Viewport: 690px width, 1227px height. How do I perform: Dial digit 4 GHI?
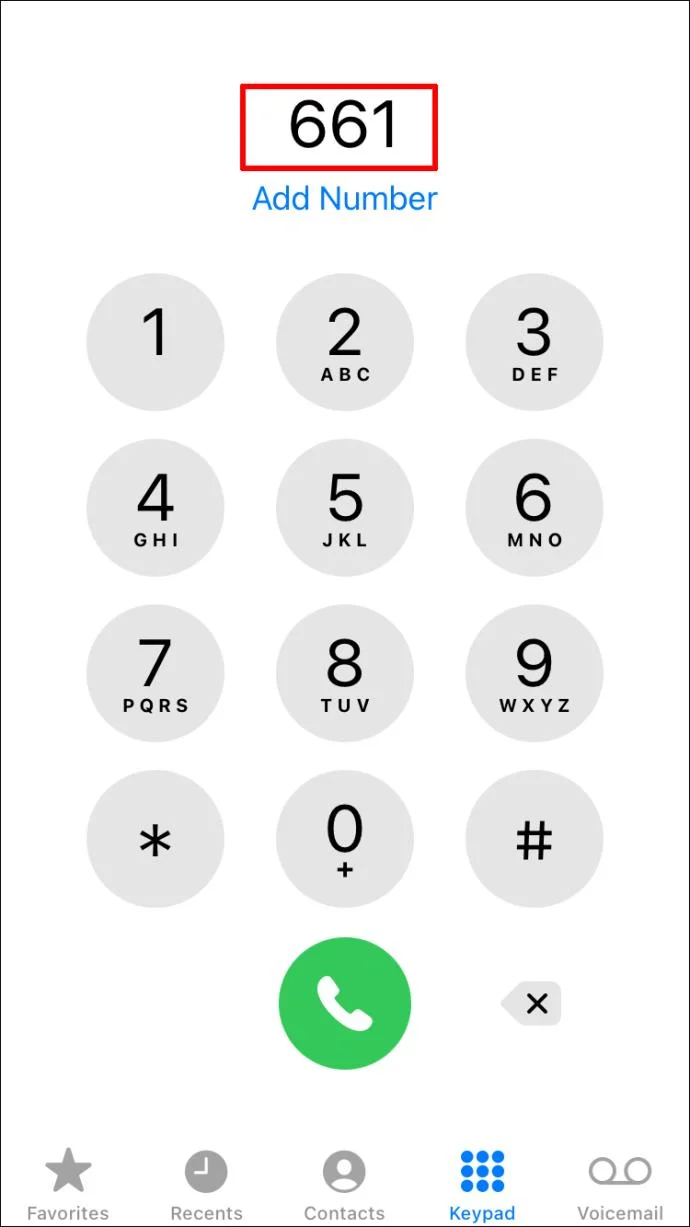pos(155,508)
